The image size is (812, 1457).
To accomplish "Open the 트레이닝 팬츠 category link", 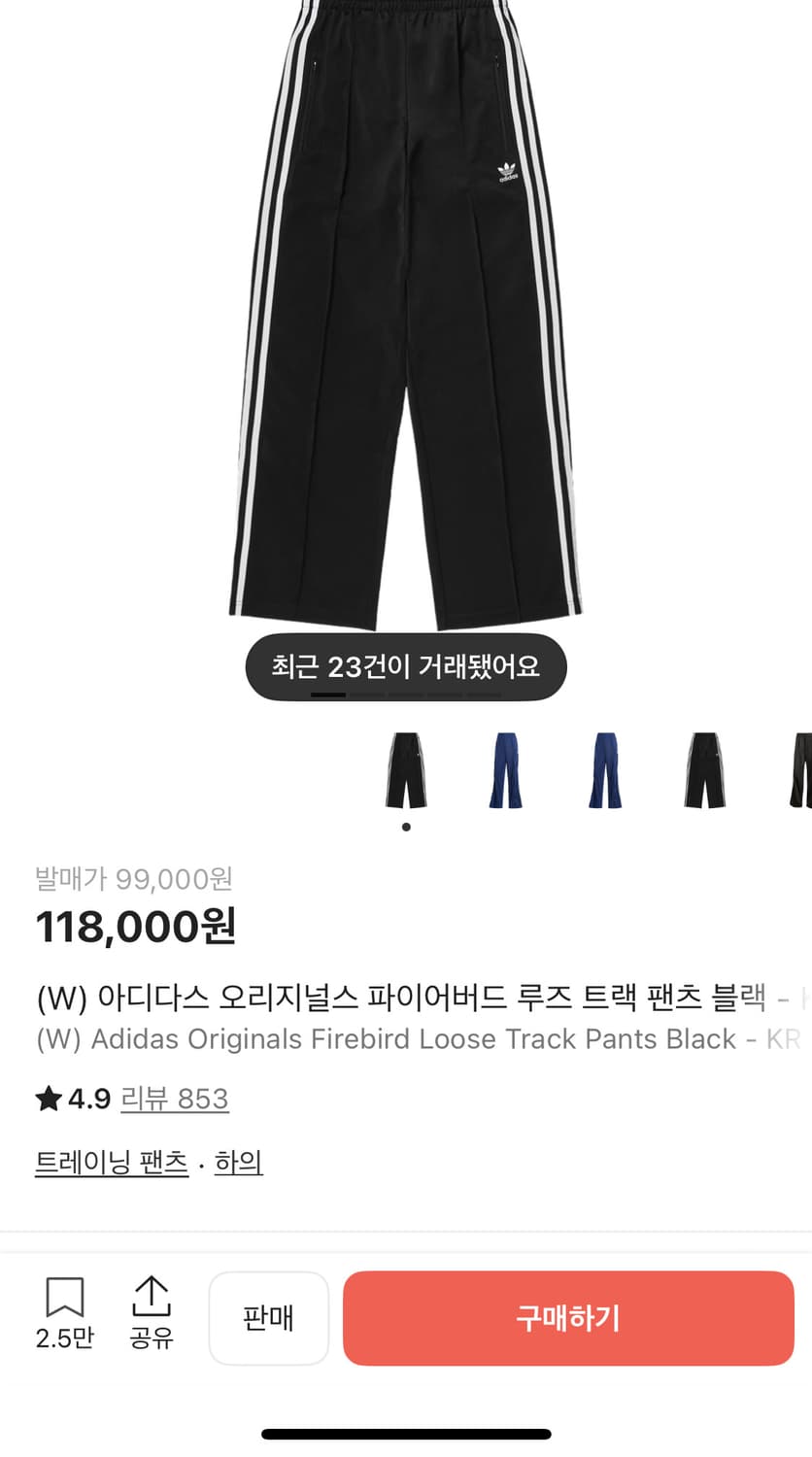I will [x=111, y=1162].
